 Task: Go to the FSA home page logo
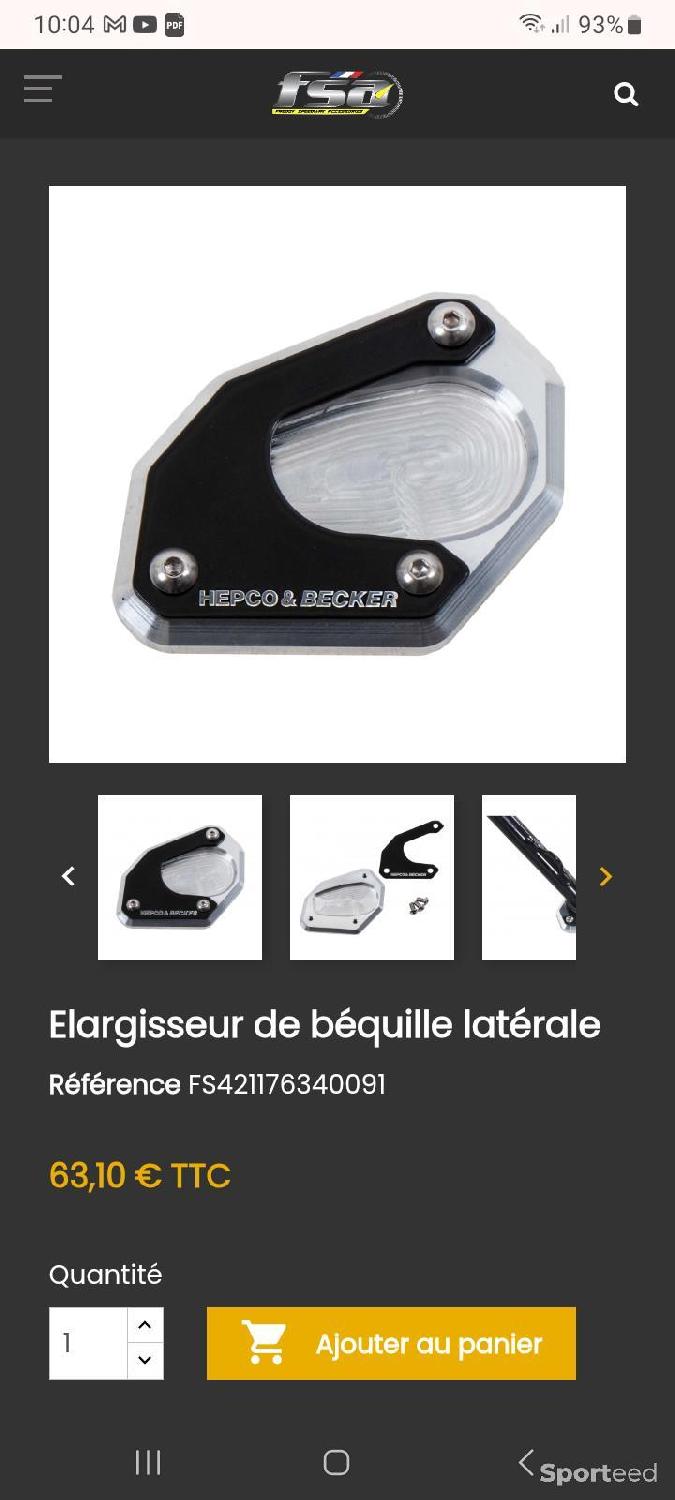tap(338, 94)
